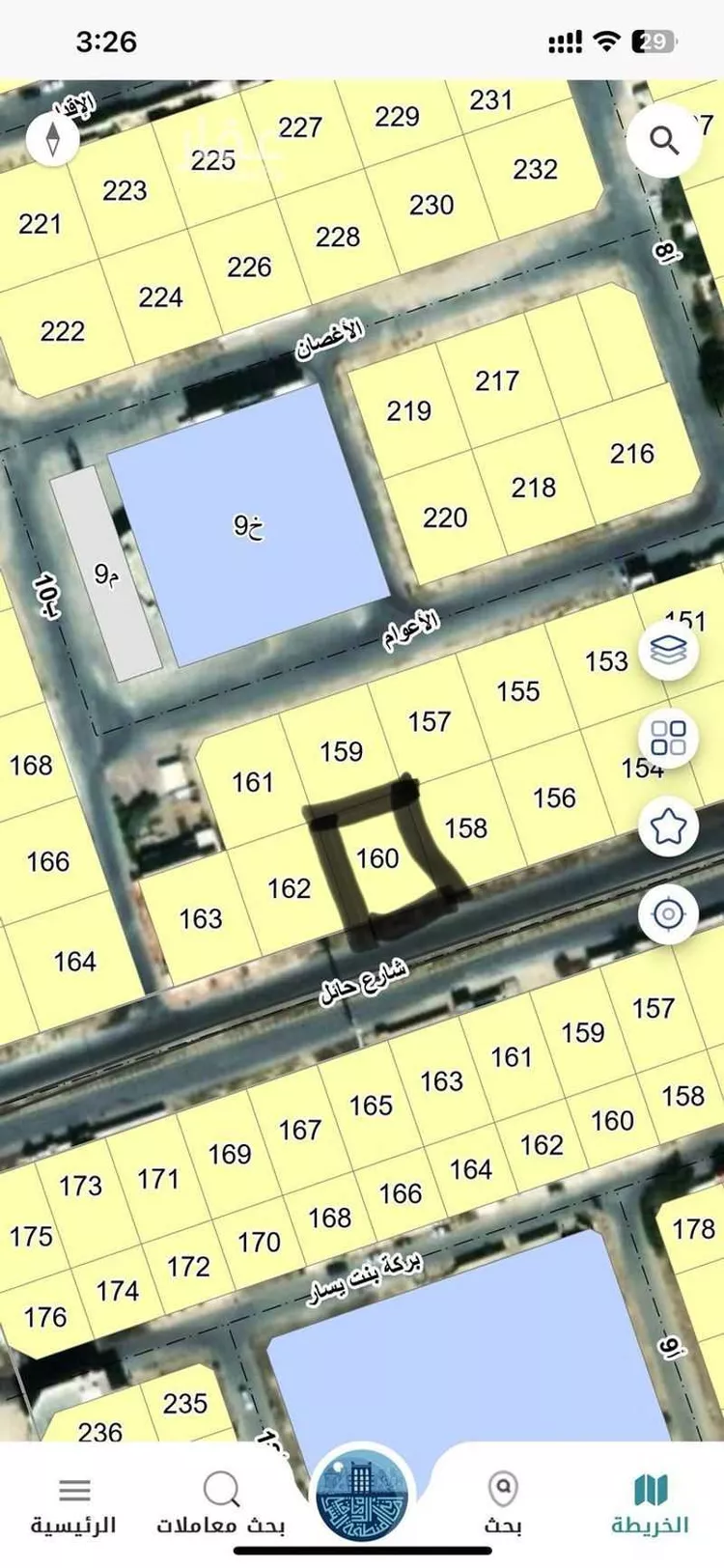Open the map layers button
This screenshot has width=724, height=1568.
tap(668, 650)
